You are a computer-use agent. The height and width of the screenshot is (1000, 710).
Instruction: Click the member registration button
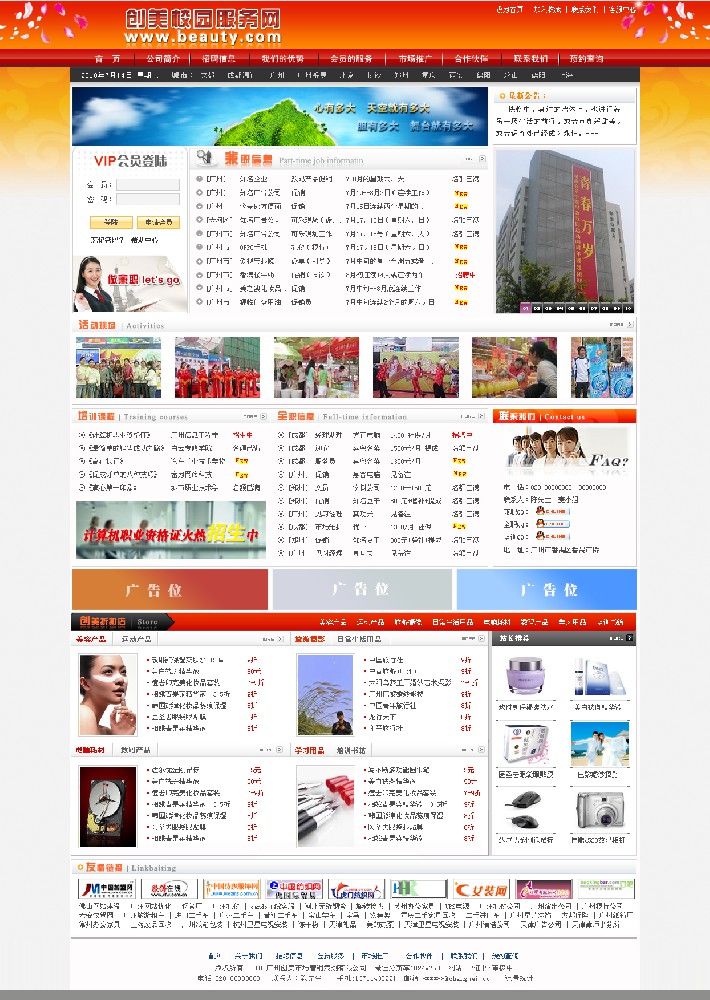[x=158, y=222]
